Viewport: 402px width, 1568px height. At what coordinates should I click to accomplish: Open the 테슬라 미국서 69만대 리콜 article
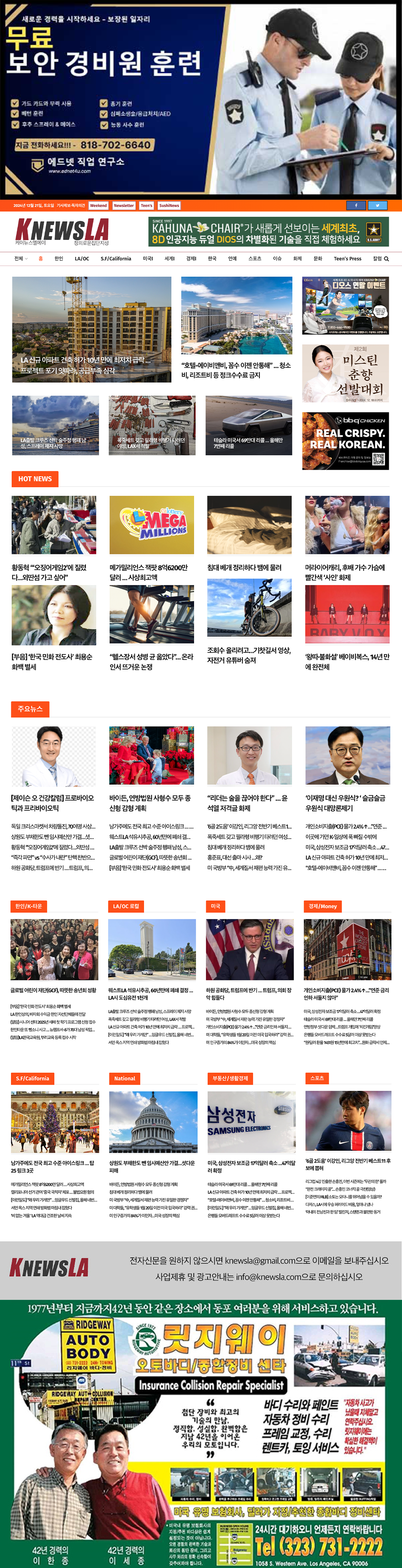[247, 443]
